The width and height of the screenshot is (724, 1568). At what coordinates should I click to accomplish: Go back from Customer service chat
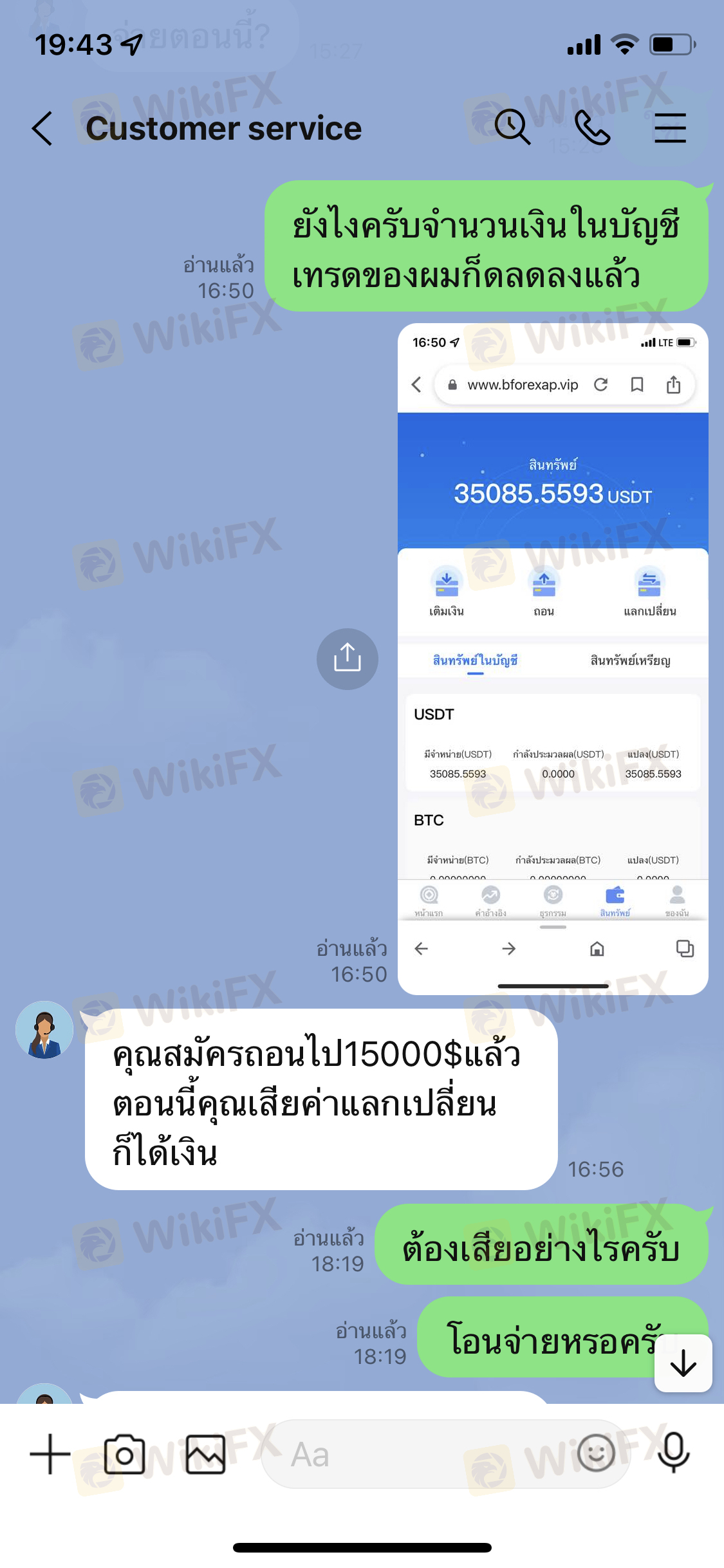click(x=42, y=128)
